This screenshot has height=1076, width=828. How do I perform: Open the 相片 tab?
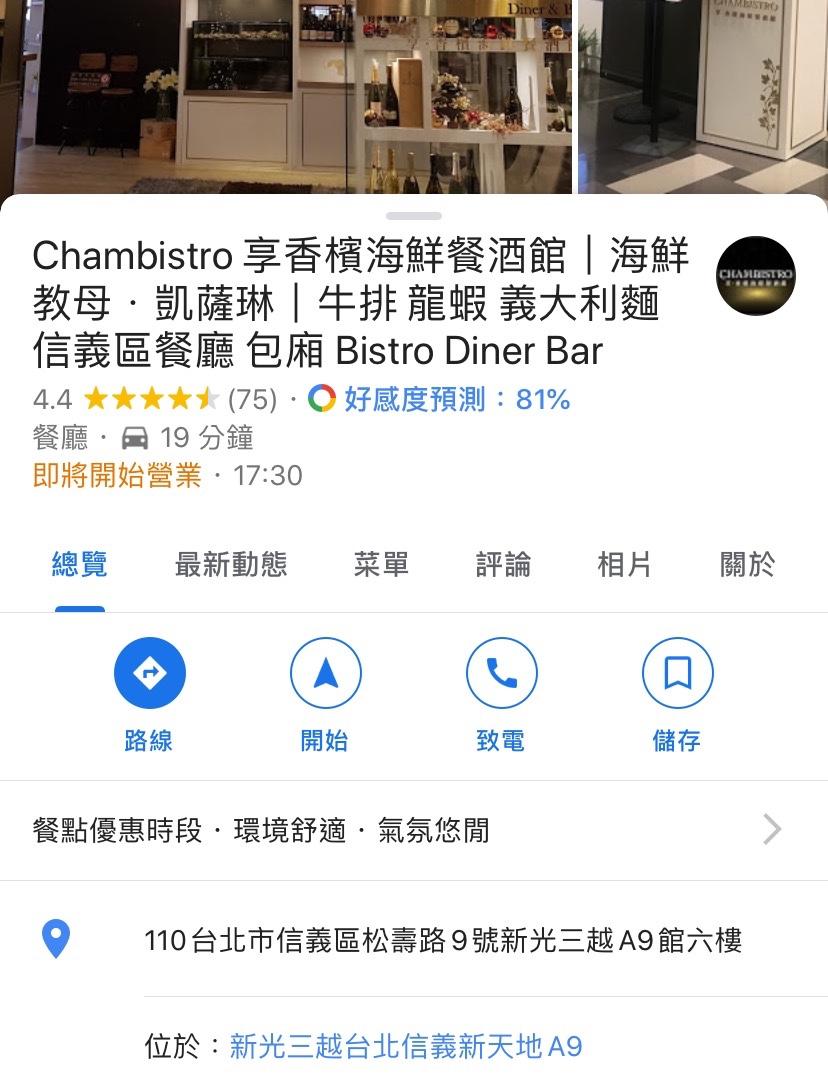(624, 565)
